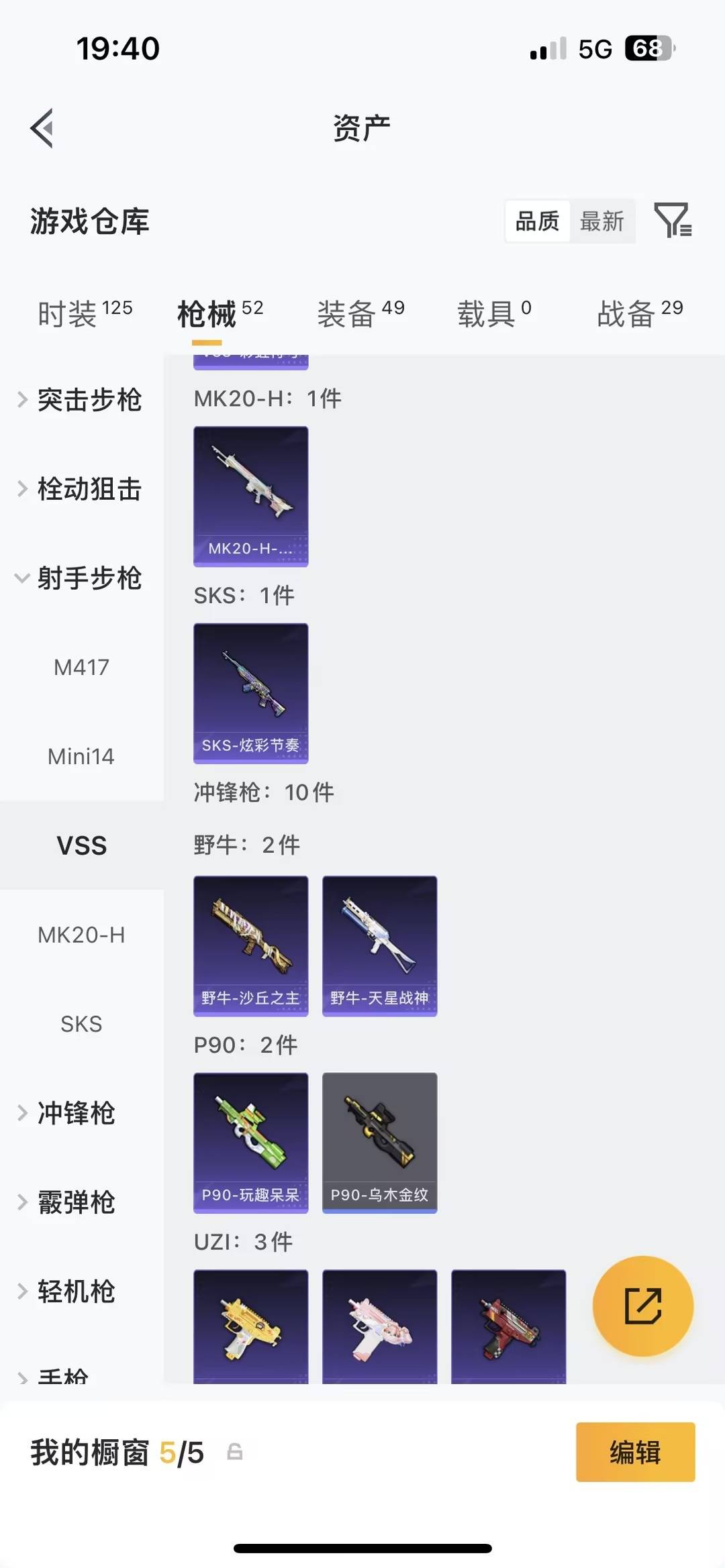Open the MK20-H weapon thumbnail
Image resolution: width=725 pixels, height=1568 pixels.
click(x=250, y=495)
